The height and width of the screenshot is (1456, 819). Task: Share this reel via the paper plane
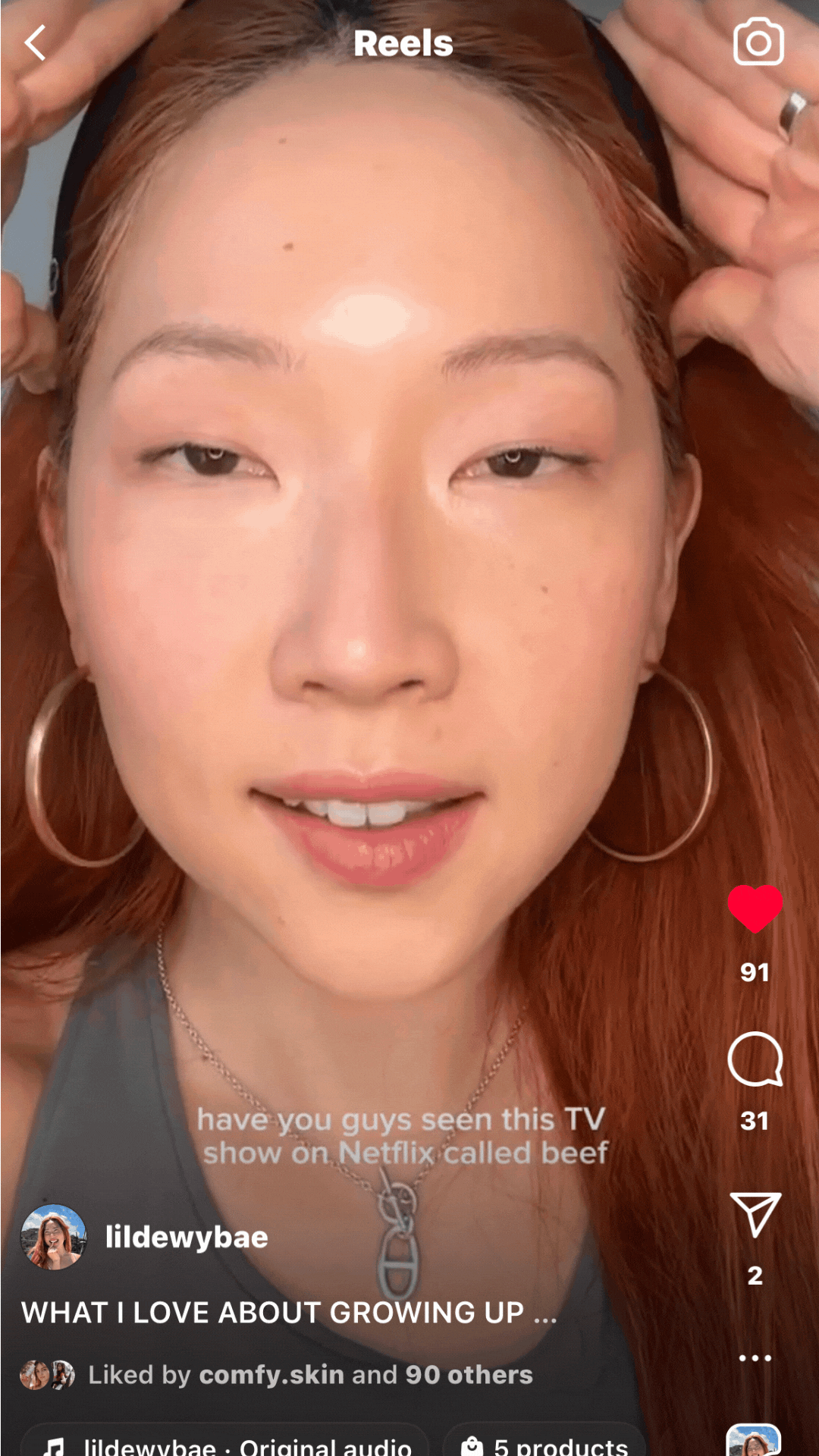click(755, 1214)
